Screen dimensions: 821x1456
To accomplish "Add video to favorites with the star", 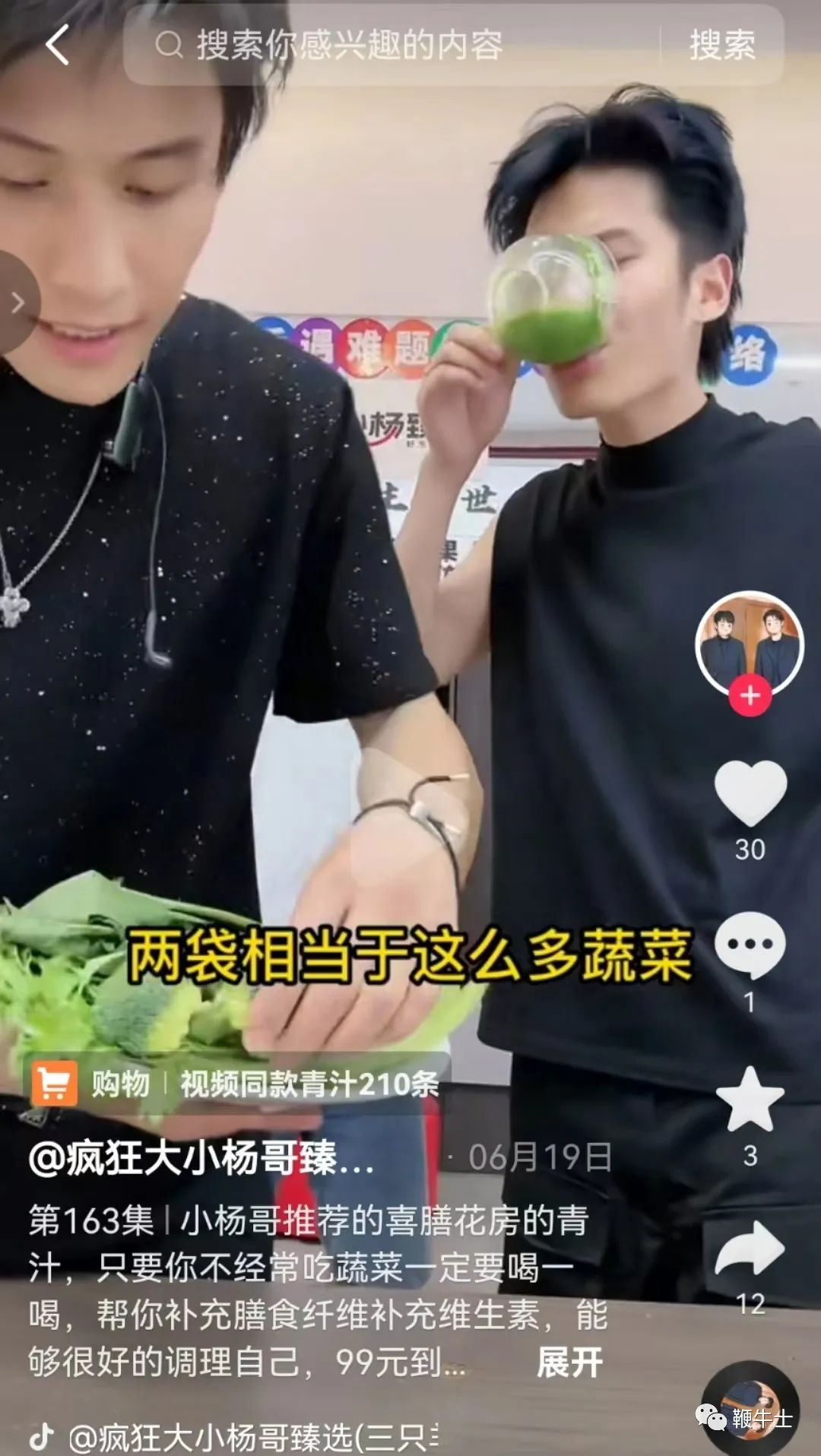I will [x=750, y=1099].
